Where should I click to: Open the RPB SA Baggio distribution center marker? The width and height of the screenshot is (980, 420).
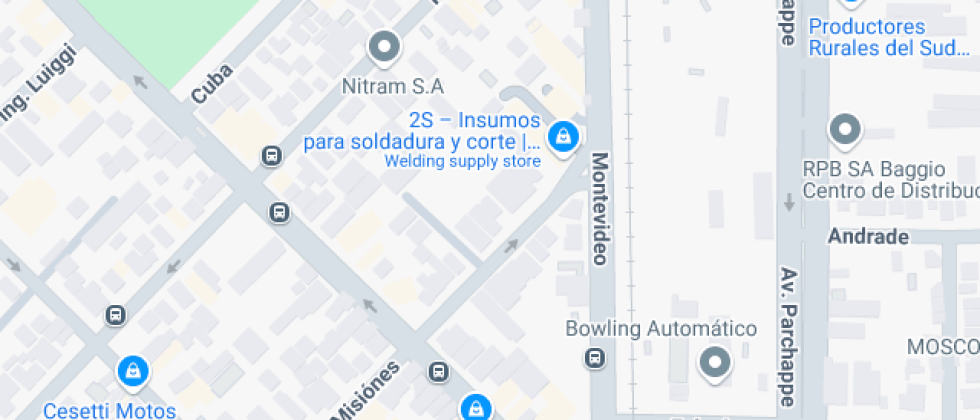click(x=846, y=129)
